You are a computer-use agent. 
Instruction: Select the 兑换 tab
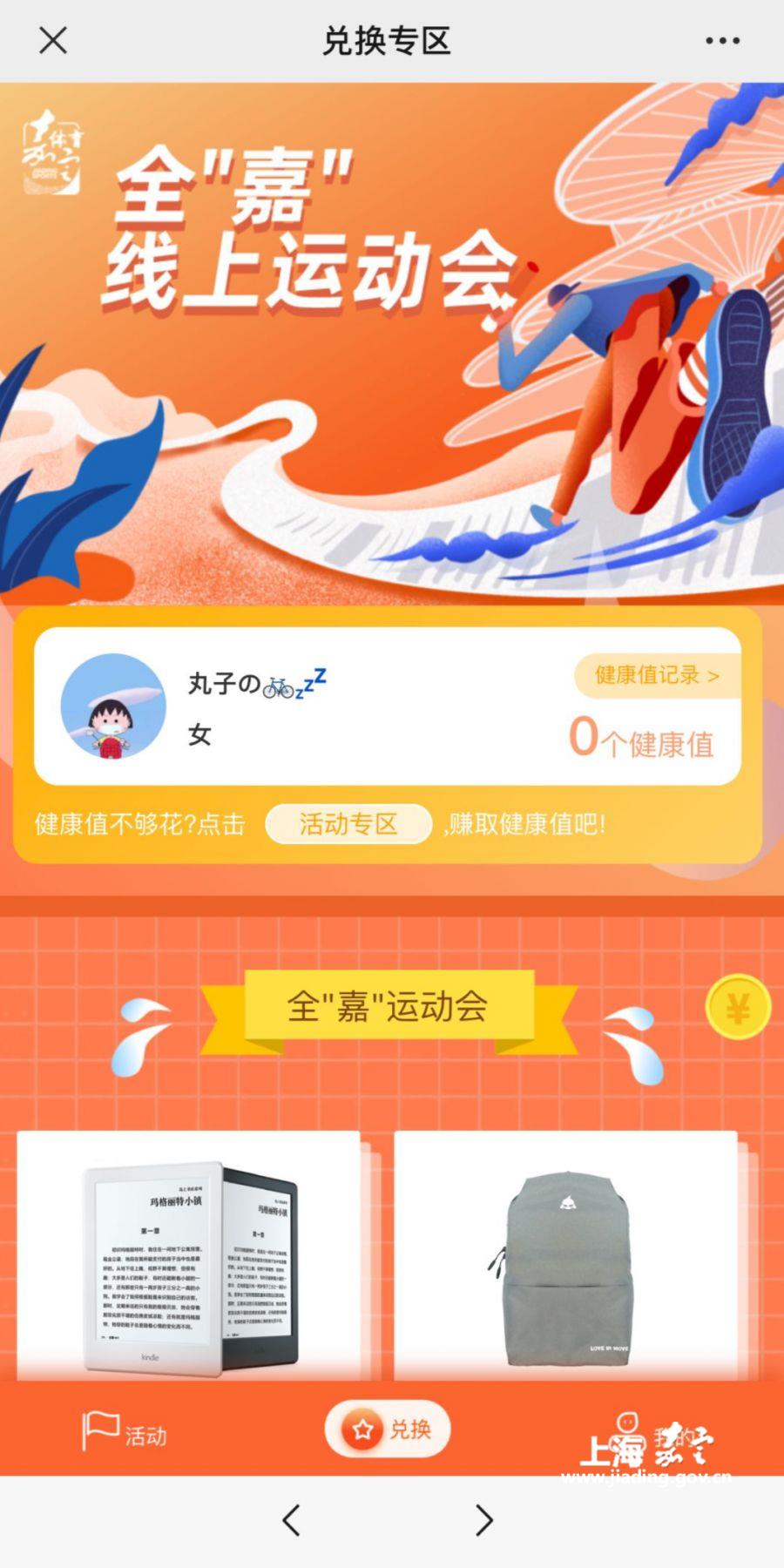pyautogui.click(x=388, y=1429)
